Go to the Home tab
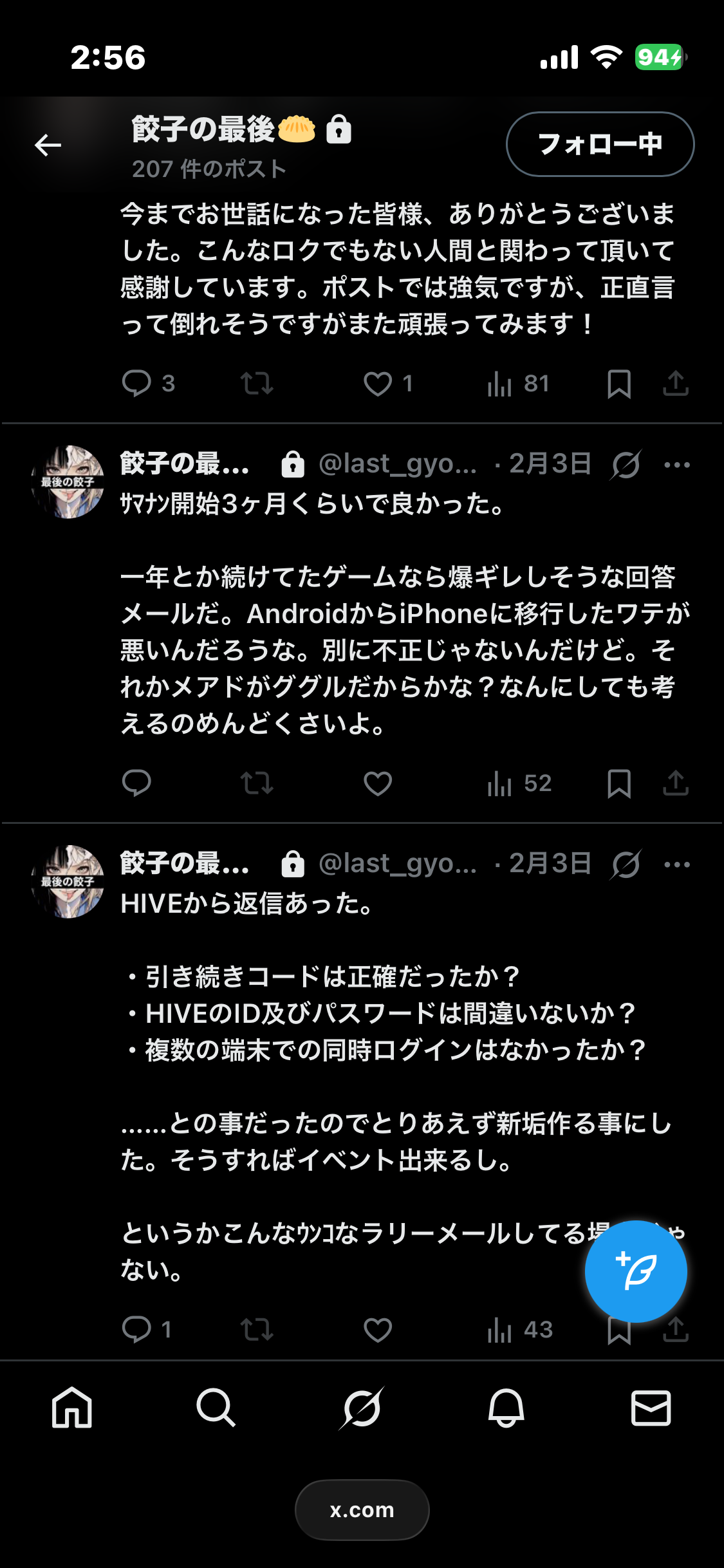The width and height of the screenshot is (724, 1568). click(x=72, y=1408)
